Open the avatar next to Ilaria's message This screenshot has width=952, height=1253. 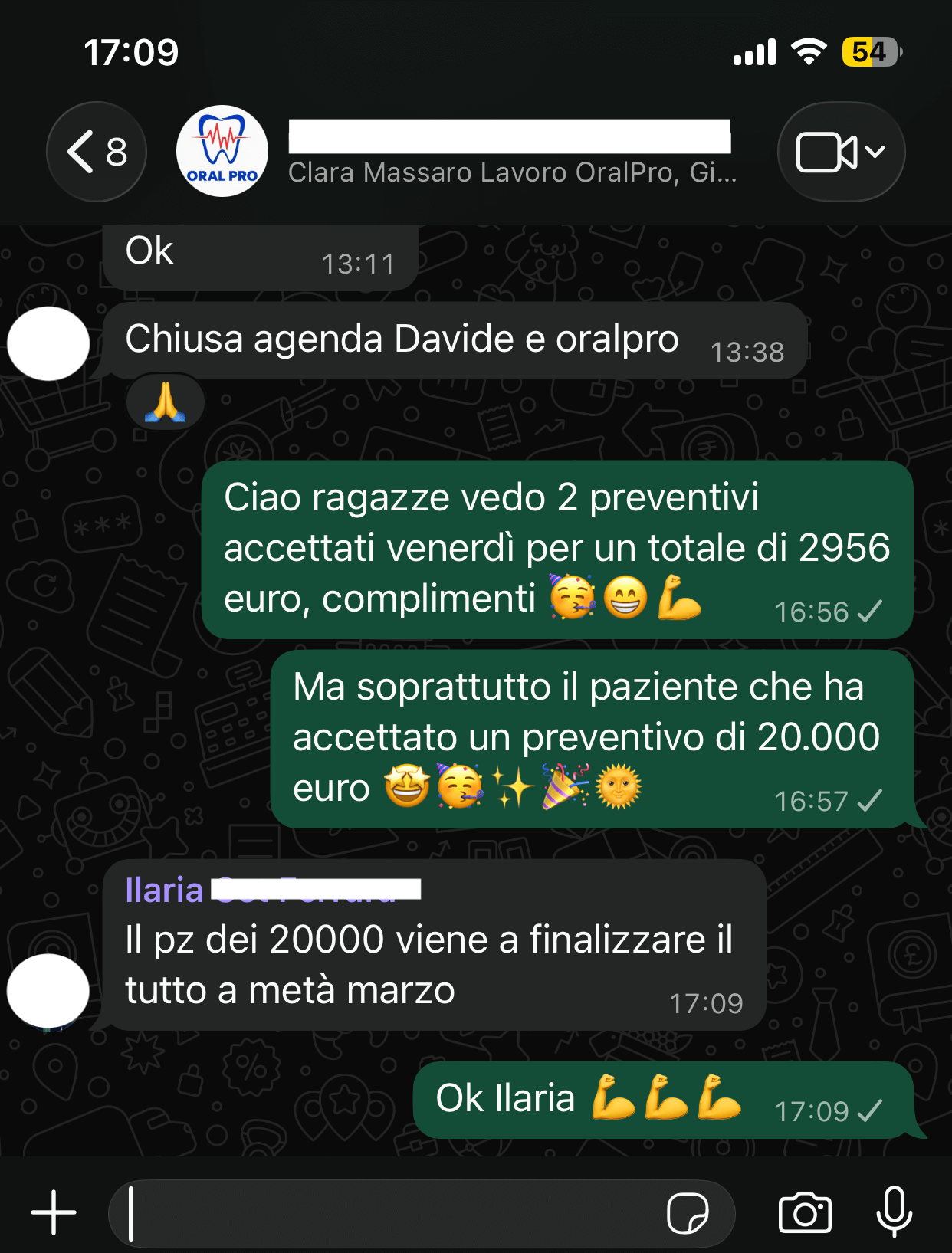coord(48,990)
